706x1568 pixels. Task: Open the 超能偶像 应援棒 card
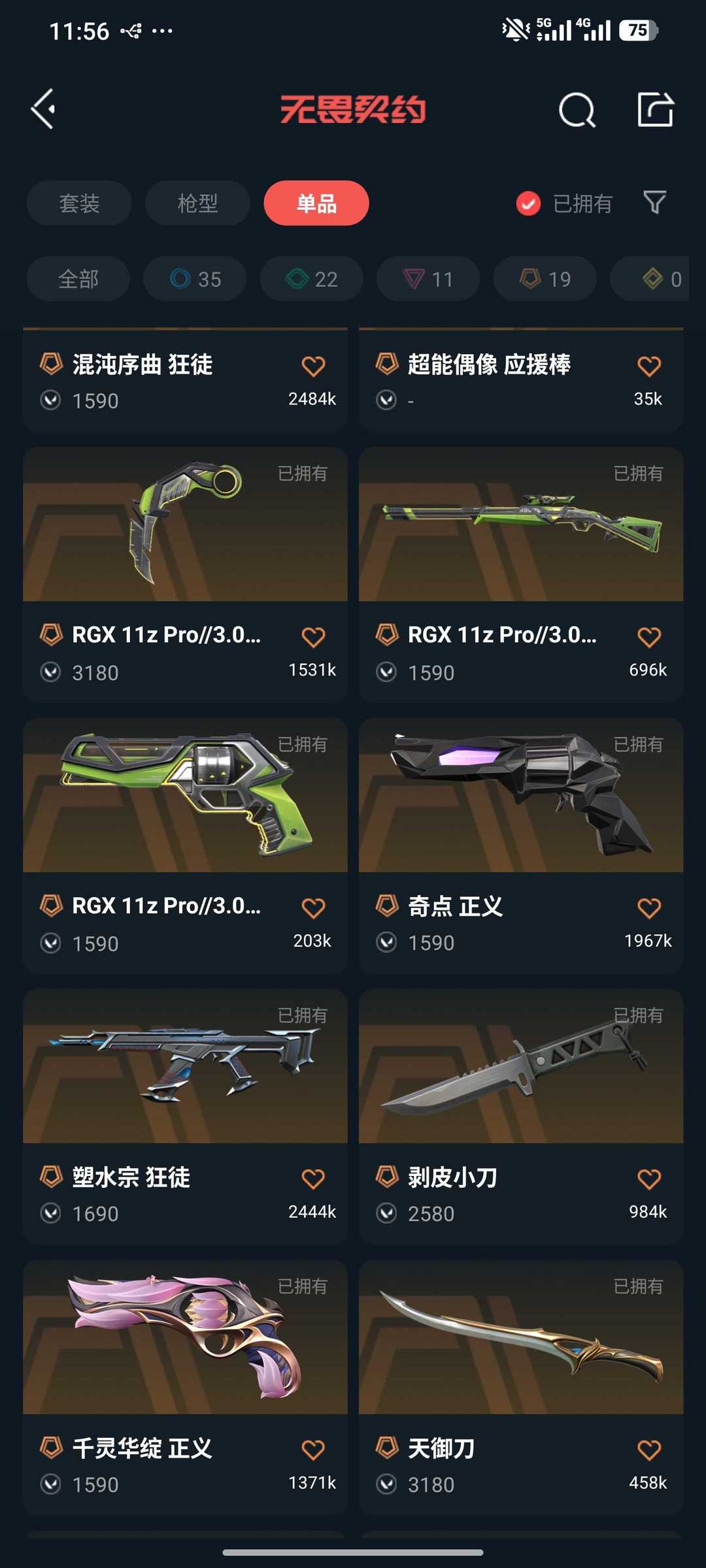(521, 380)
